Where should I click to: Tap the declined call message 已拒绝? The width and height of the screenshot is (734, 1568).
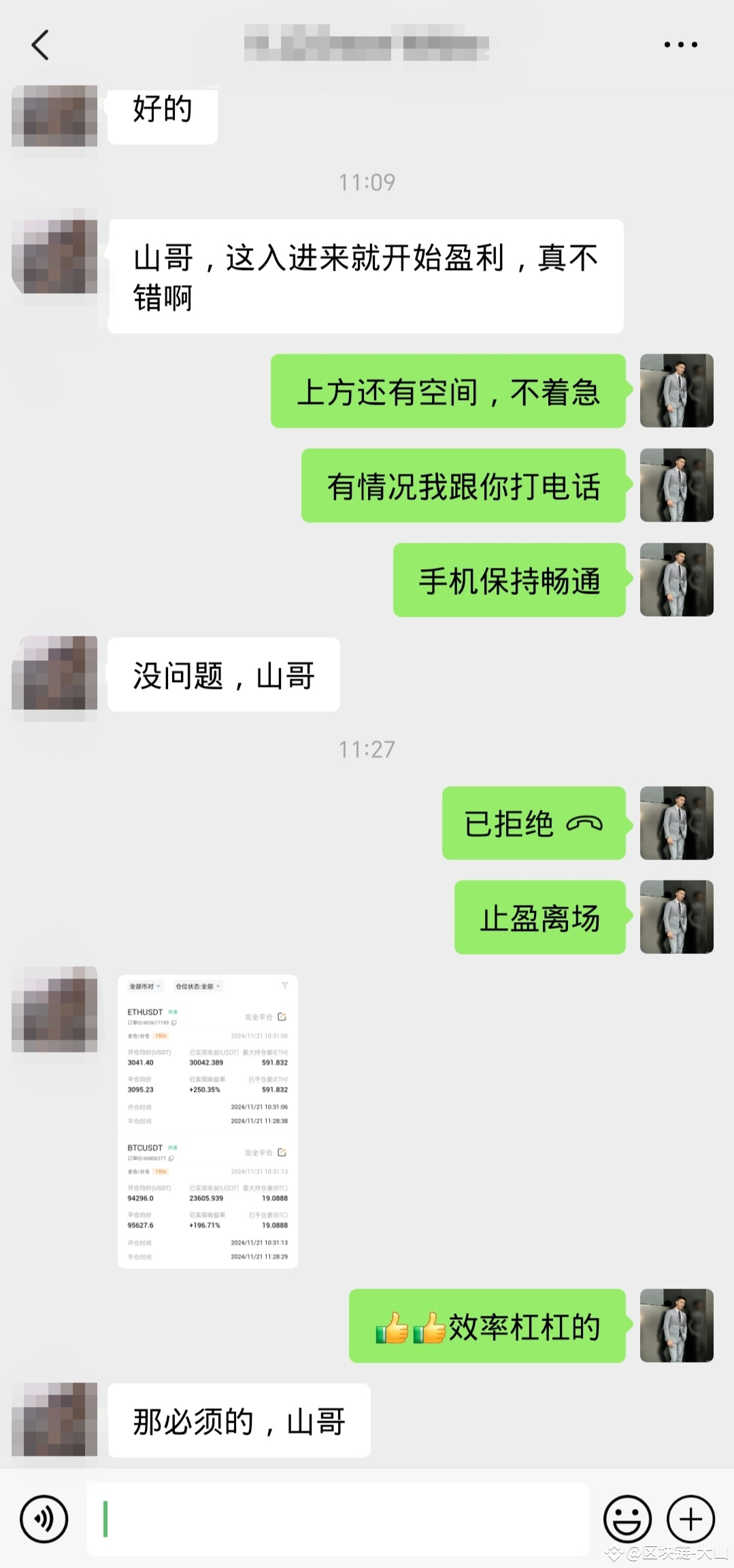[533, 823]
